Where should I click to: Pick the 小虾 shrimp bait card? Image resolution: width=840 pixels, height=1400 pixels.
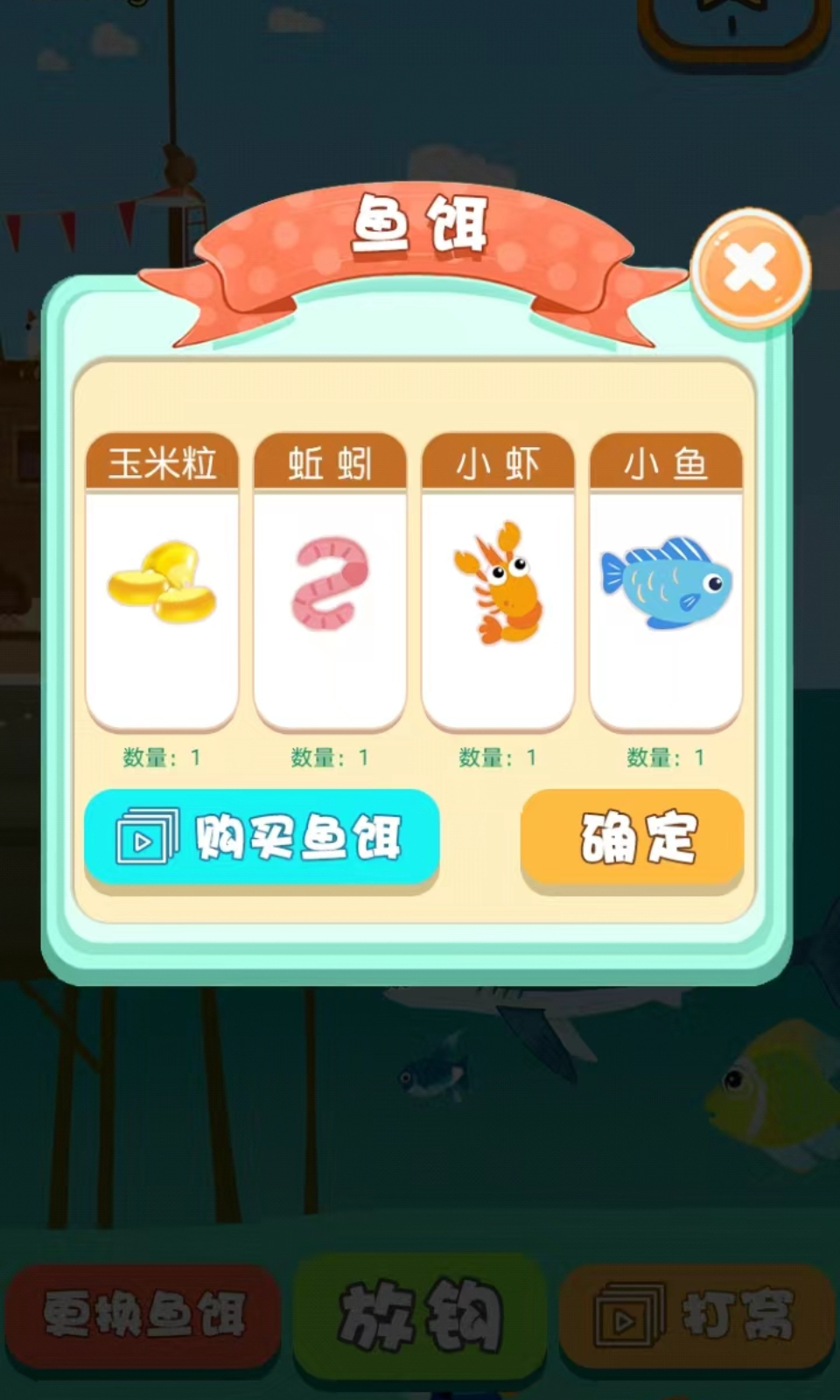pos(498,582)
